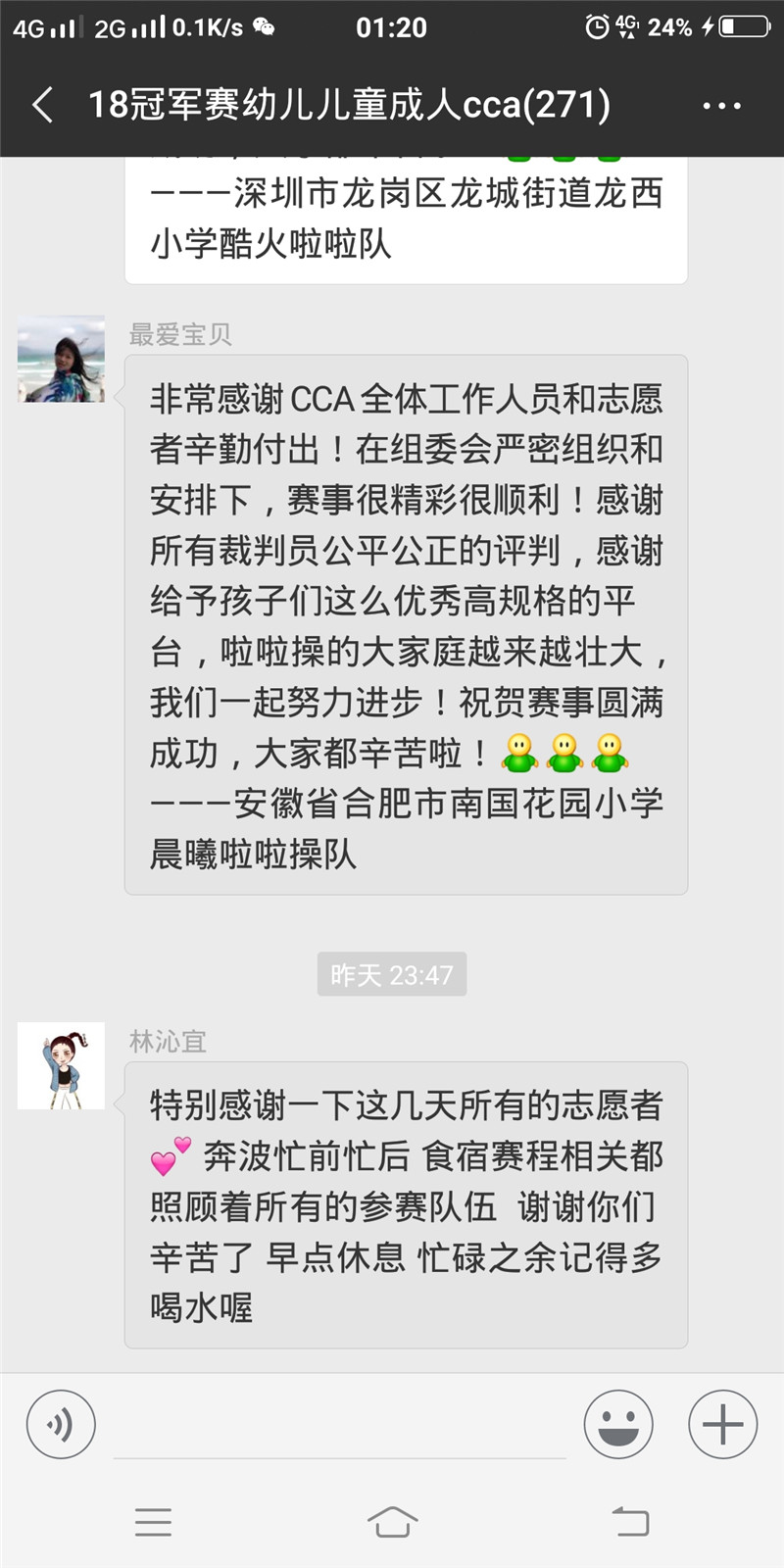Open 最爱宝贝's profile avatar
This screenshot has height=1568, width=784.
(x=61, y=359)
